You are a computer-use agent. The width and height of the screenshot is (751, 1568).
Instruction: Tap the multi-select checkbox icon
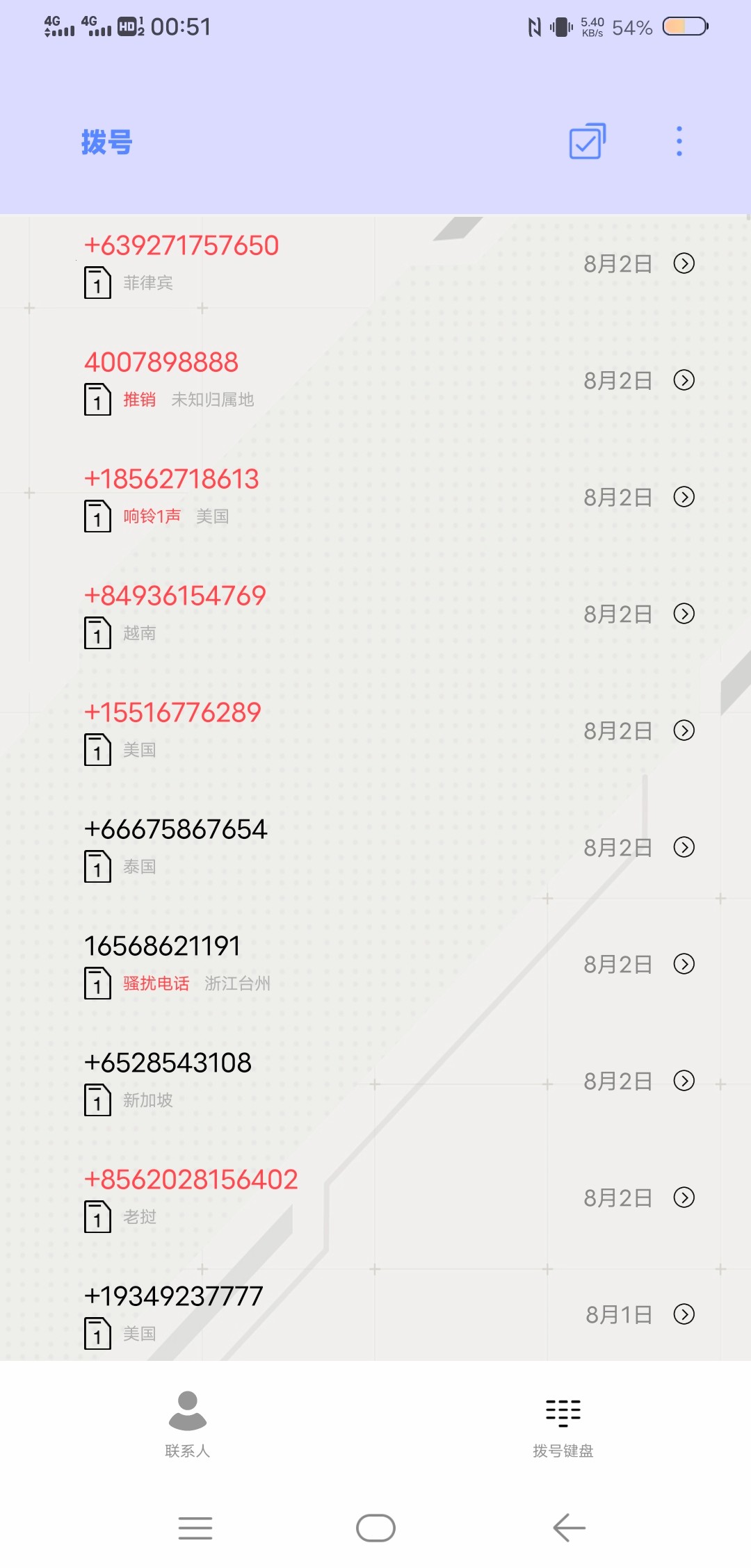coord(588,142)
